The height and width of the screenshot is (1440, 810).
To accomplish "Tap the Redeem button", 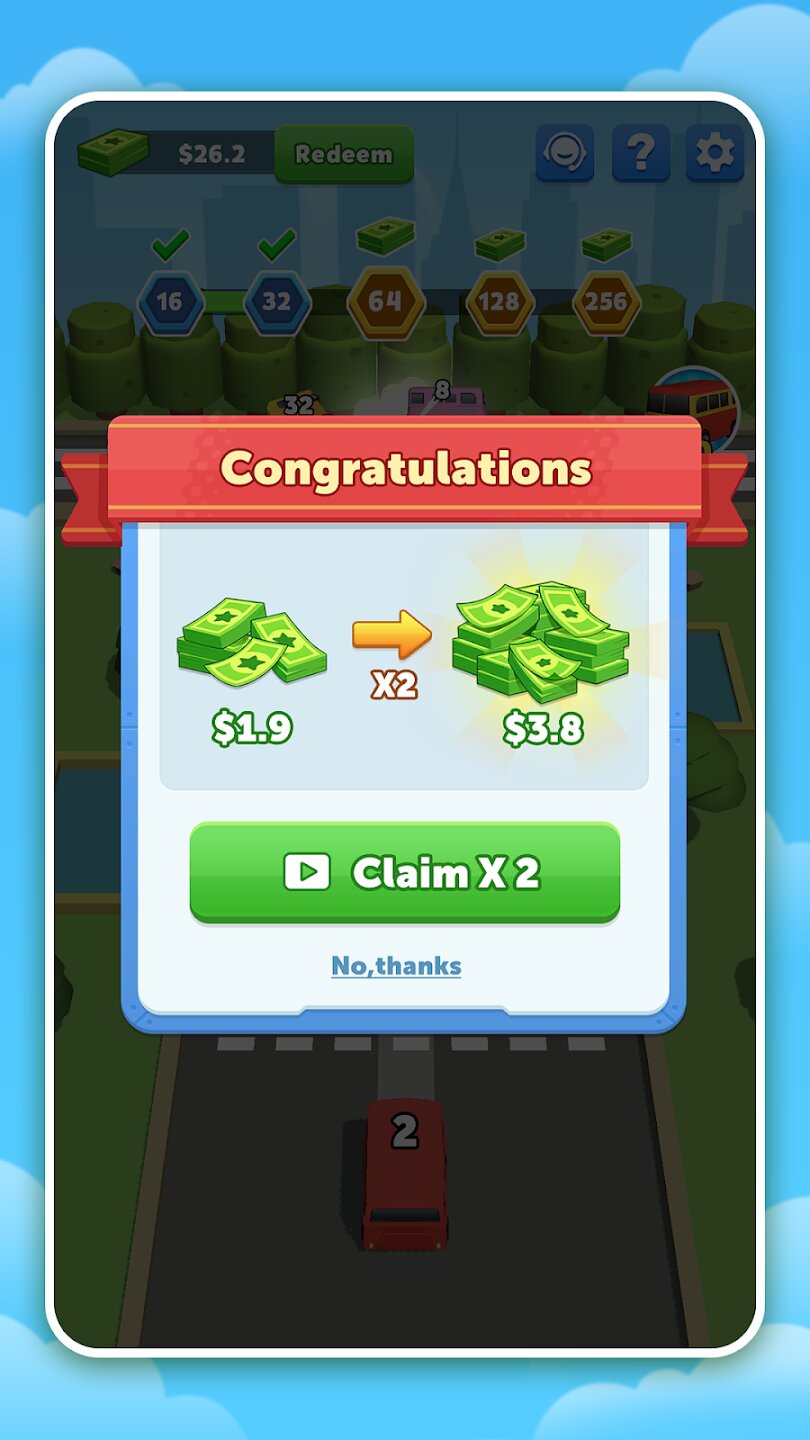I will click(343, 155).
